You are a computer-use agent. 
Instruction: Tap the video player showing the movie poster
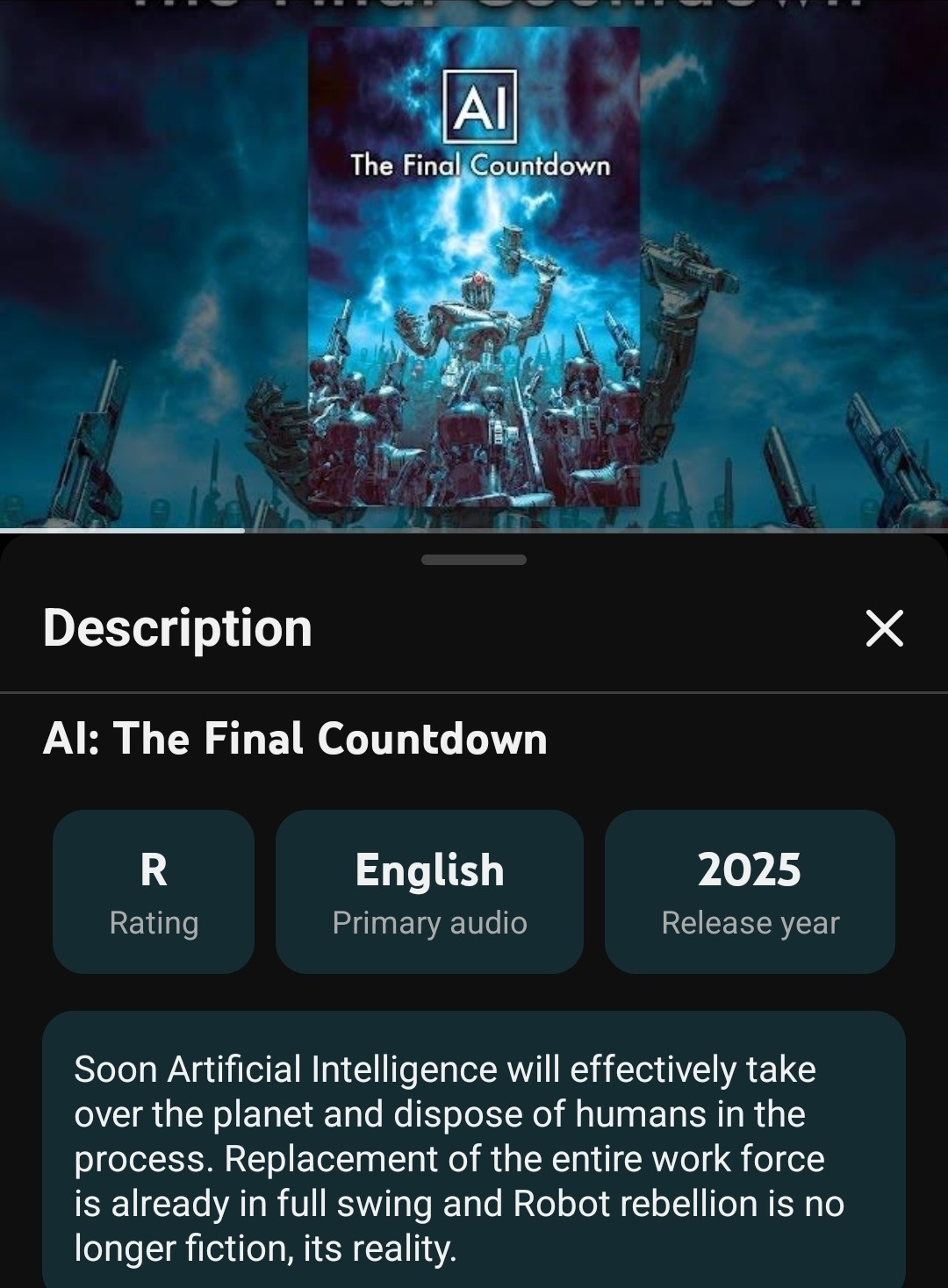click(x=474, y=263)
